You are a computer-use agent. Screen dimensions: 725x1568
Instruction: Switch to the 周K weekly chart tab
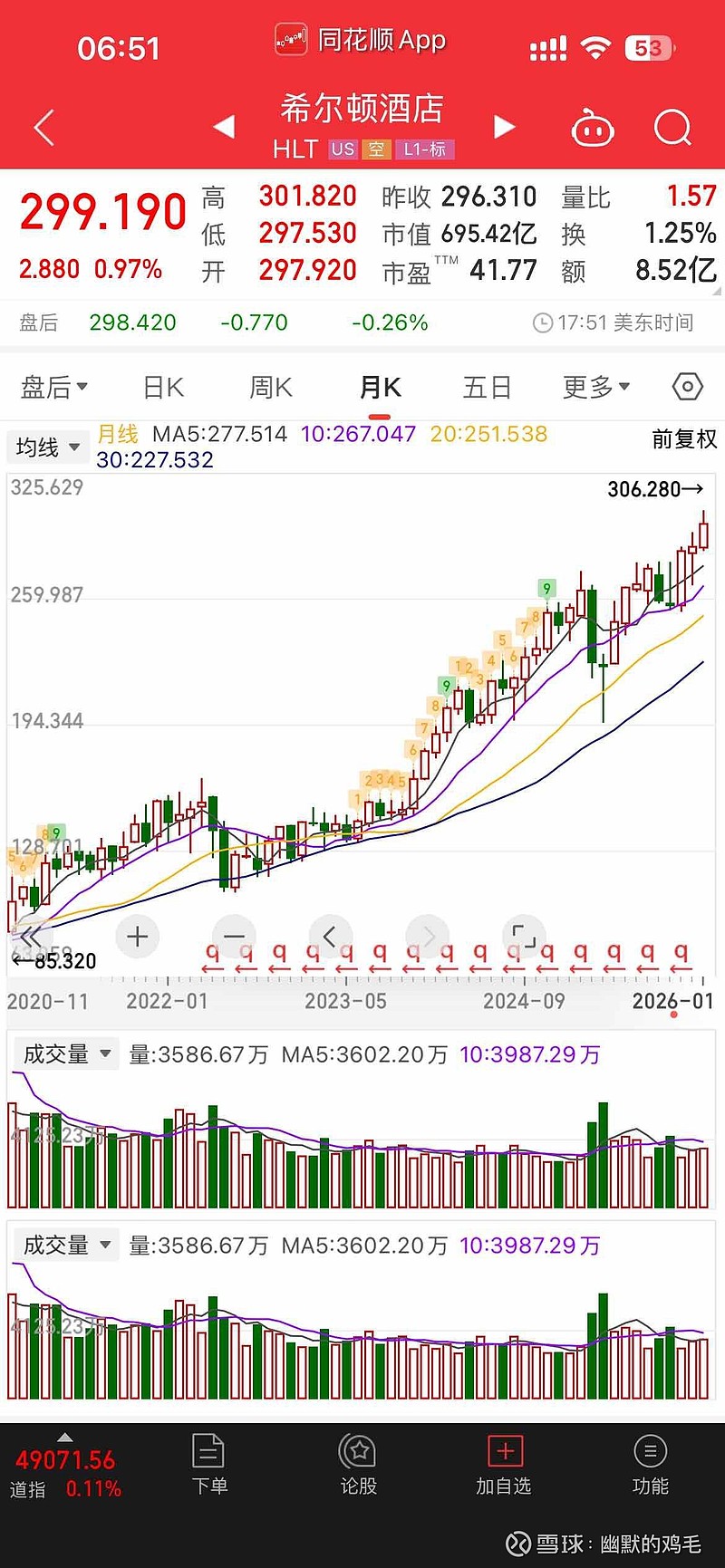point(269,387)
